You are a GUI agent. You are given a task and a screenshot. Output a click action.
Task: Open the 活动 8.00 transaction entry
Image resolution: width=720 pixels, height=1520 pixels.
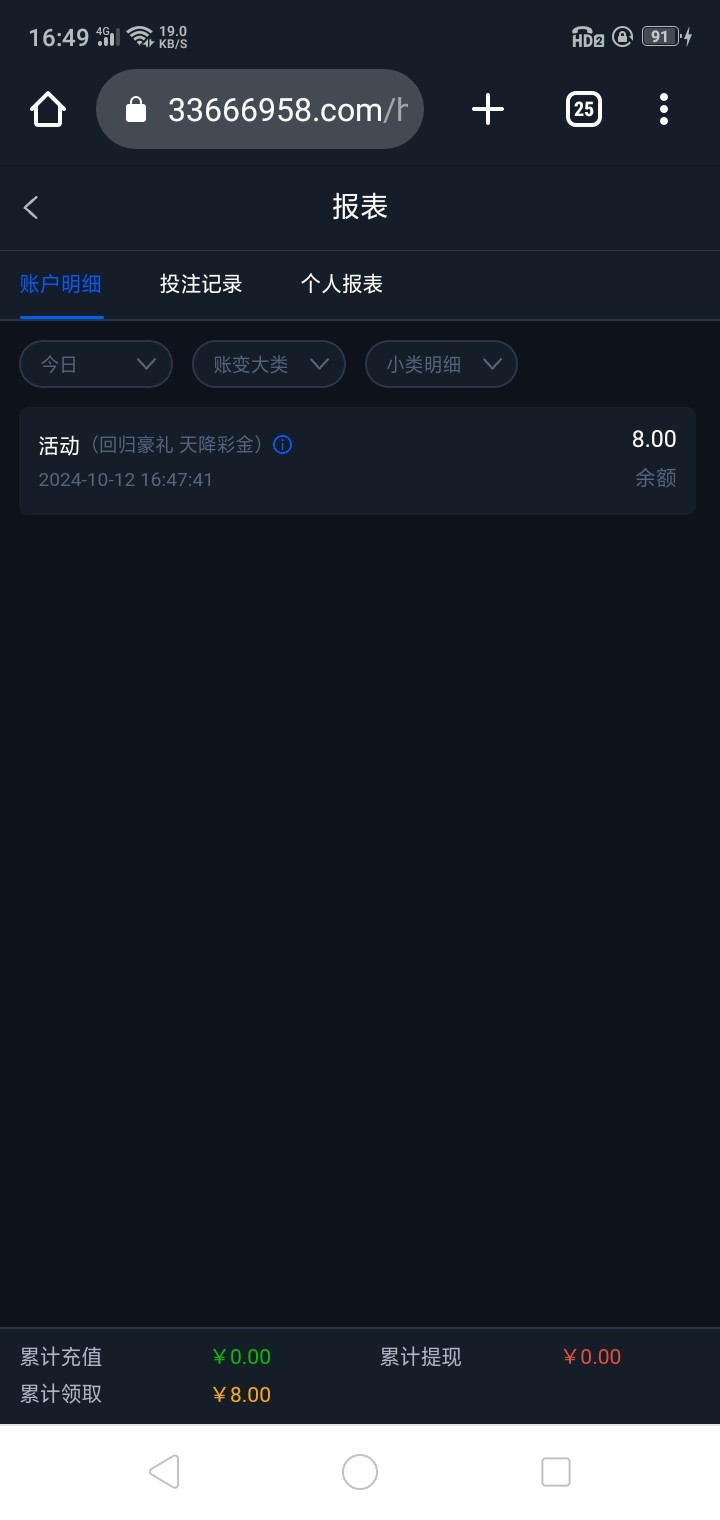pos(357,461)
